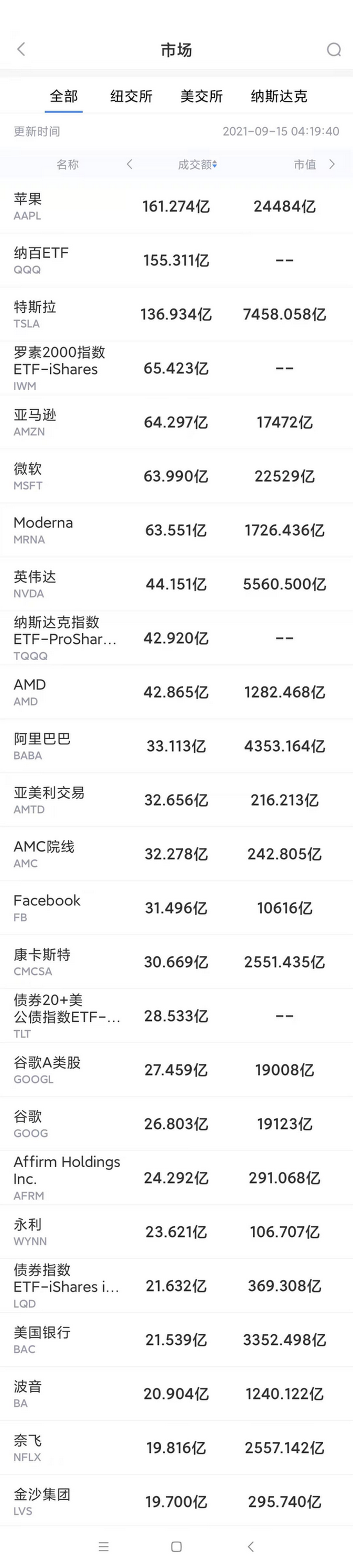Open the 特斯拉 TSLA stock row
This screenshot has height=1568, width=353.
coord(176,314)
